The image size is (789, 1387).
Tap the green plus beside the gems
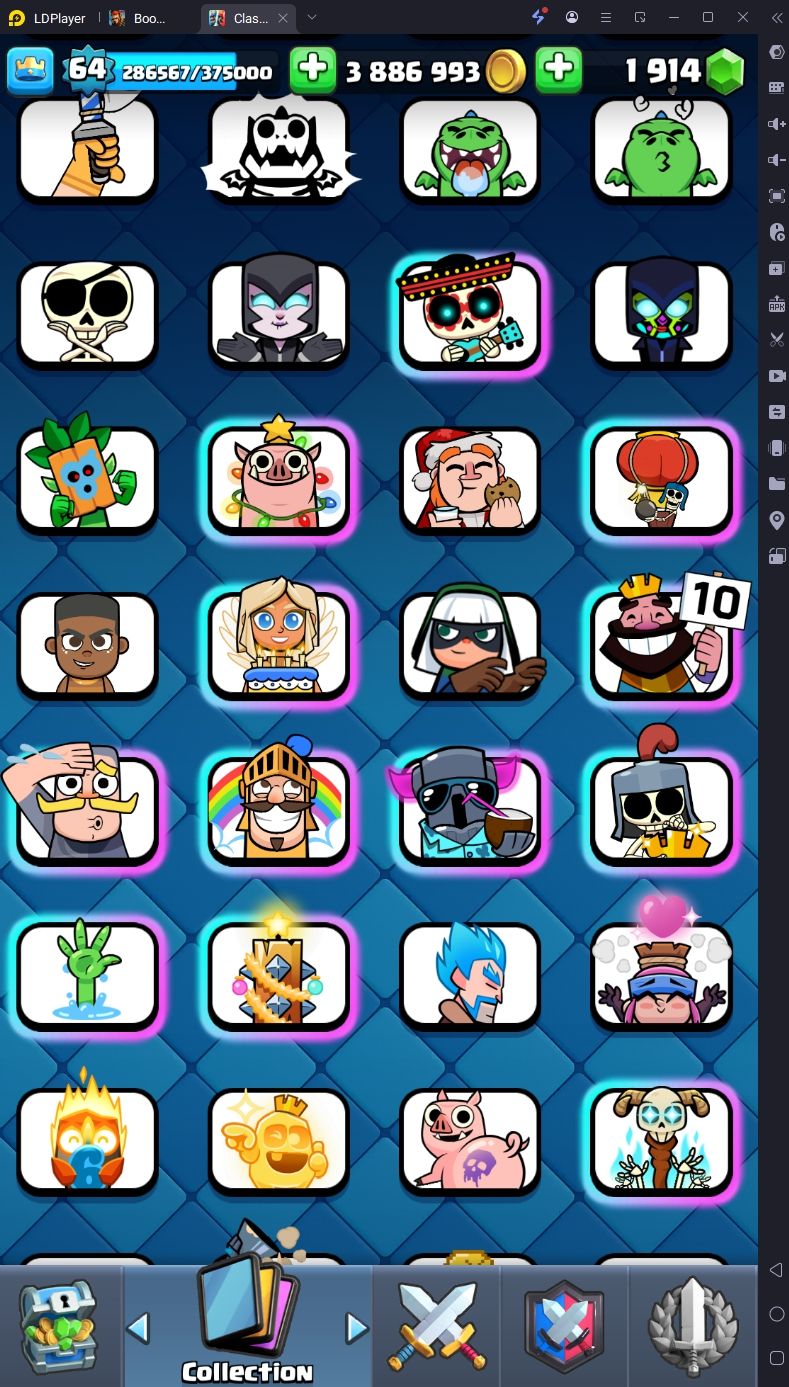[559, 69]
